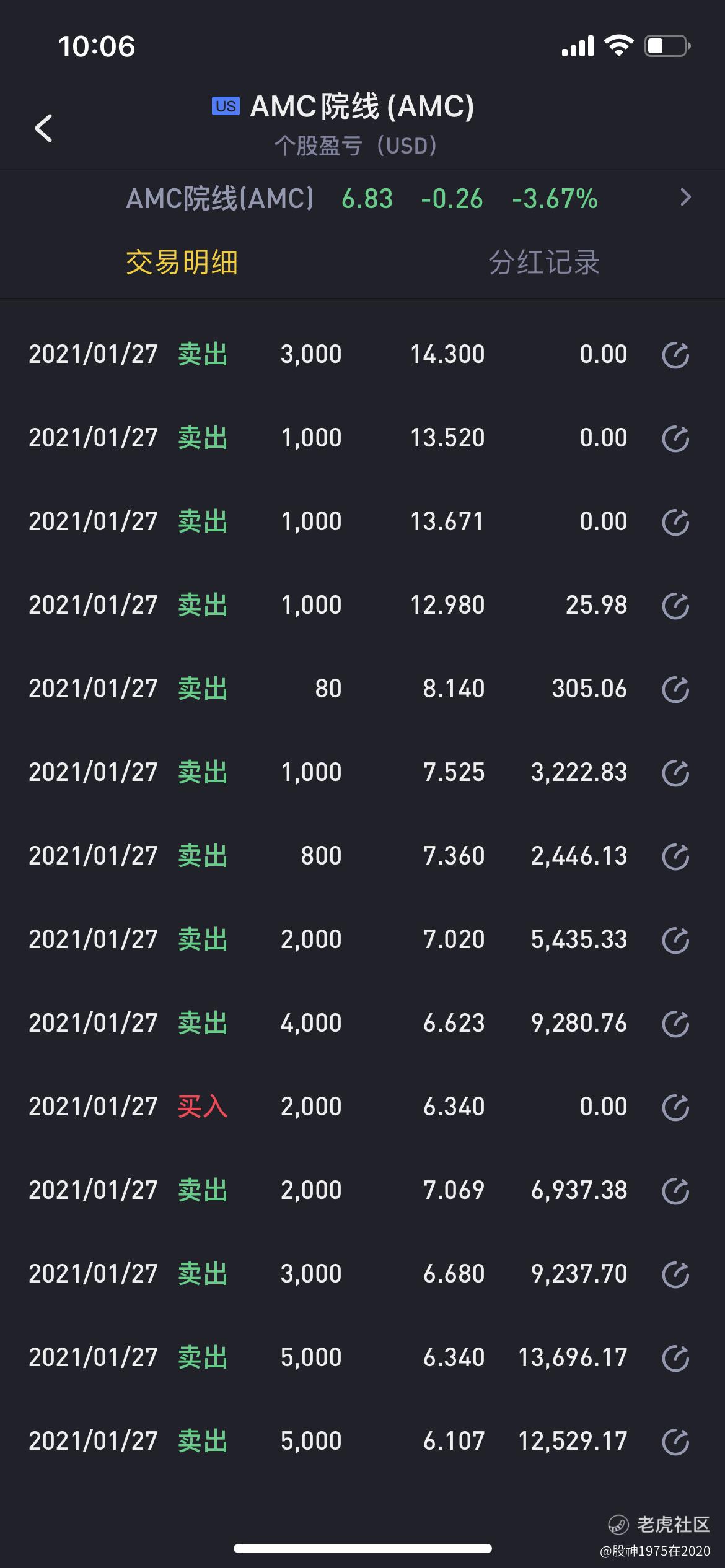Screen dimensions: 725x1568
Task: Tap the share icon on the 6.107 sell row
Action: click(675, 1442)
